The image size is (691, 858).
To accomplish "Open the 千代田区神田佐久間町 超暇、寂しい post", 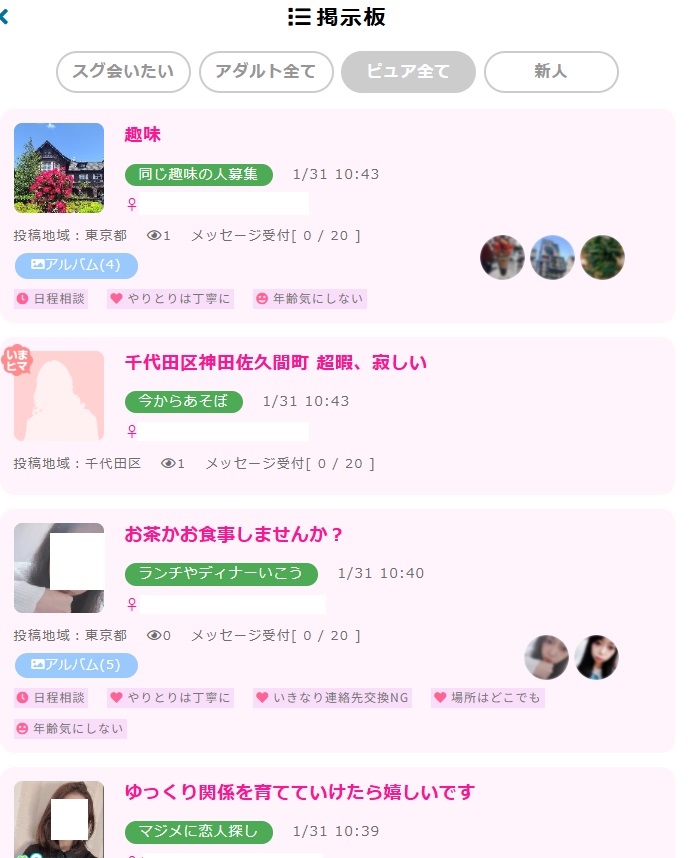I will tap(275, 362).
